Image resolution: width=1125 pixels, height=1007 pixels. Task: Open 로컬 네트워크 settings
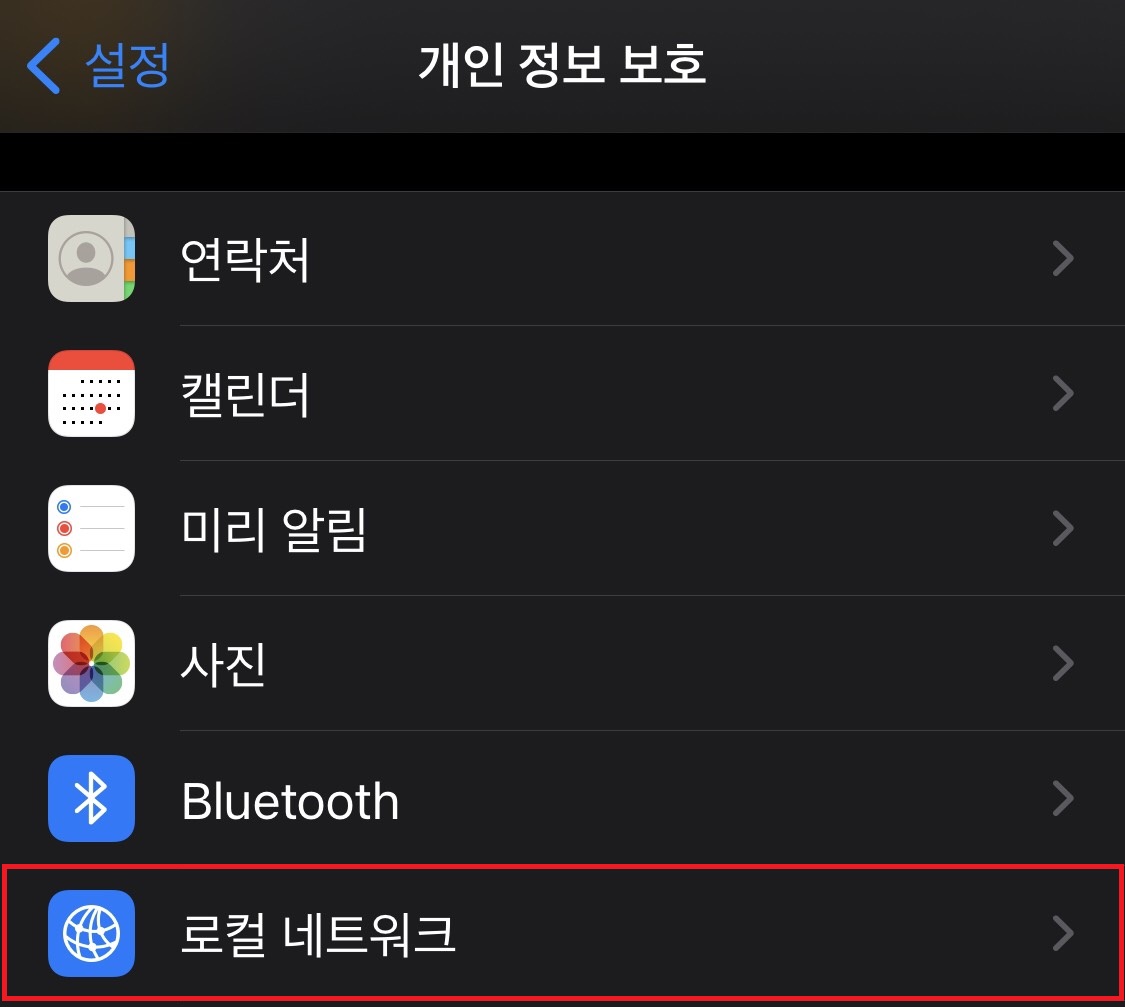[x=560, y=934]
